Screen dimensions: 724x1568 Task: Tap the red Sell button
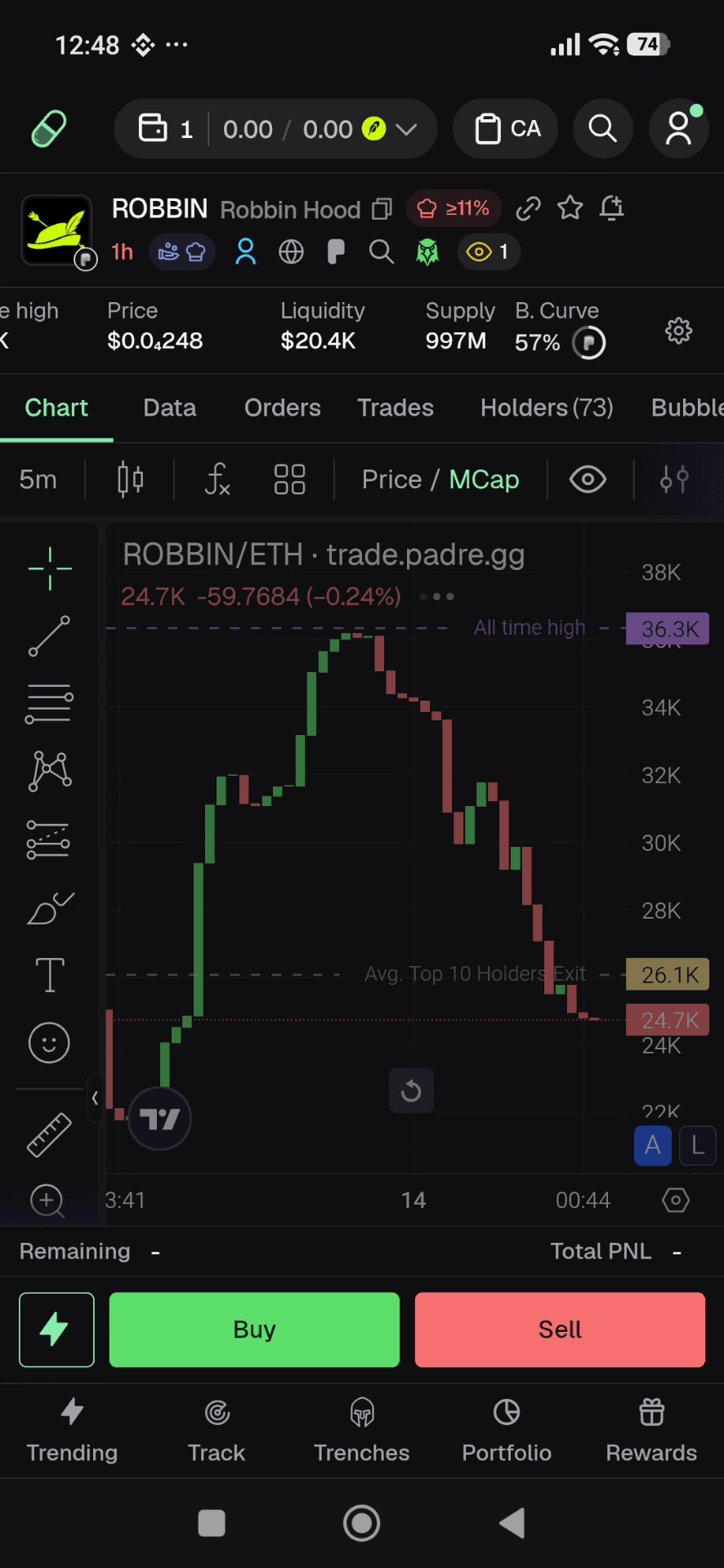coord(560,1330)
